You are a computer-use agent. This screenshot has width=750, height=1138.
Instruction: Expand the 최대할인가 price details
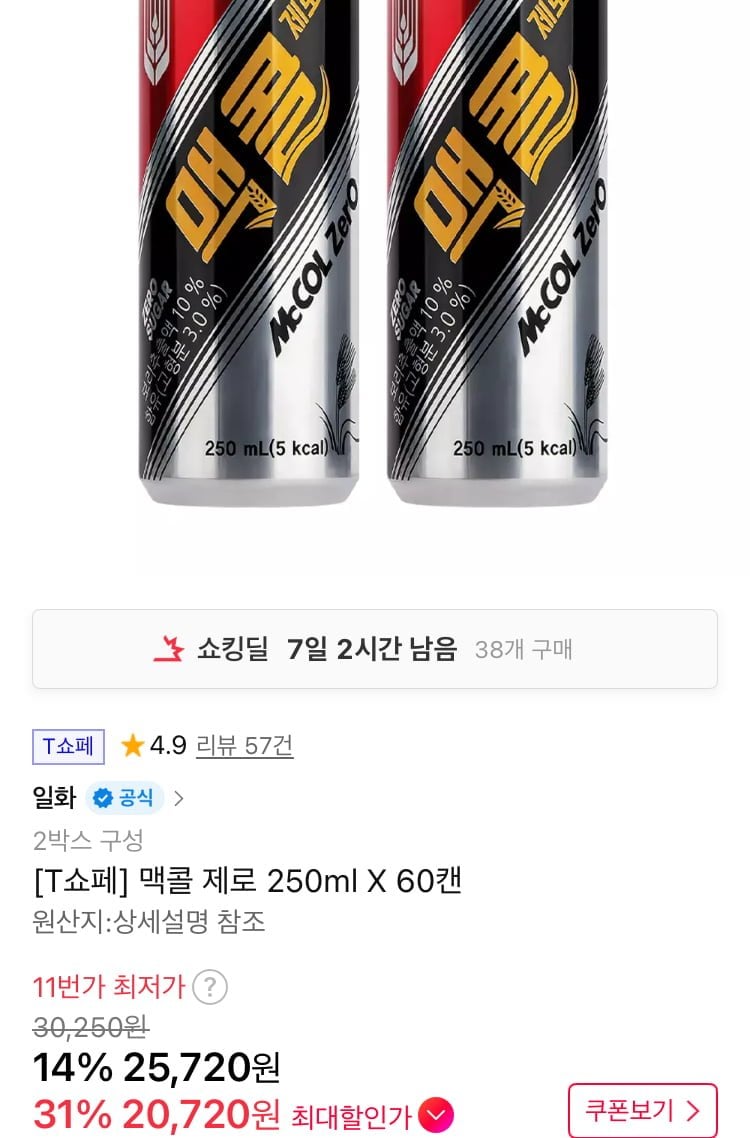[437, 1114]
